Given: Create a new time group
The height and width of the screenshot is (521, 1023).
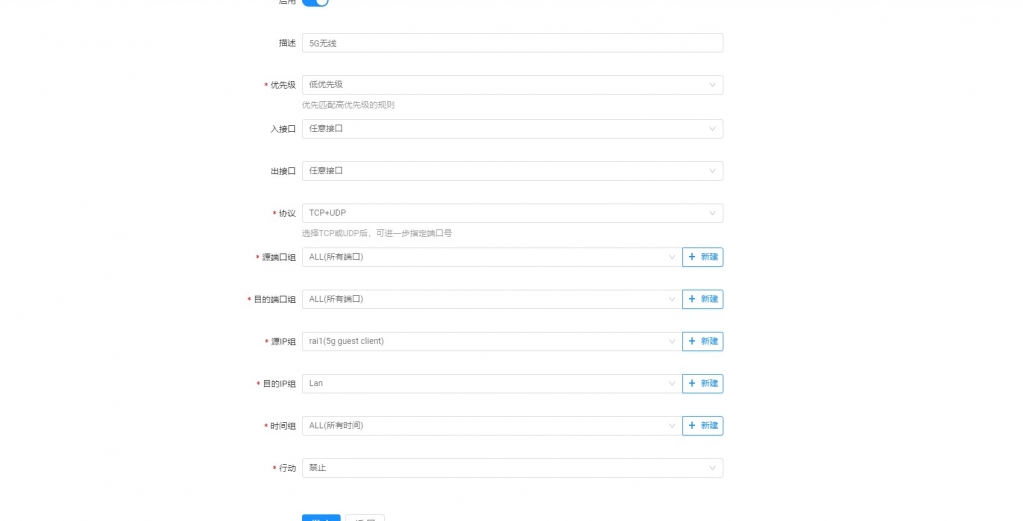Looking at the screenshot, I should point(702,425).
